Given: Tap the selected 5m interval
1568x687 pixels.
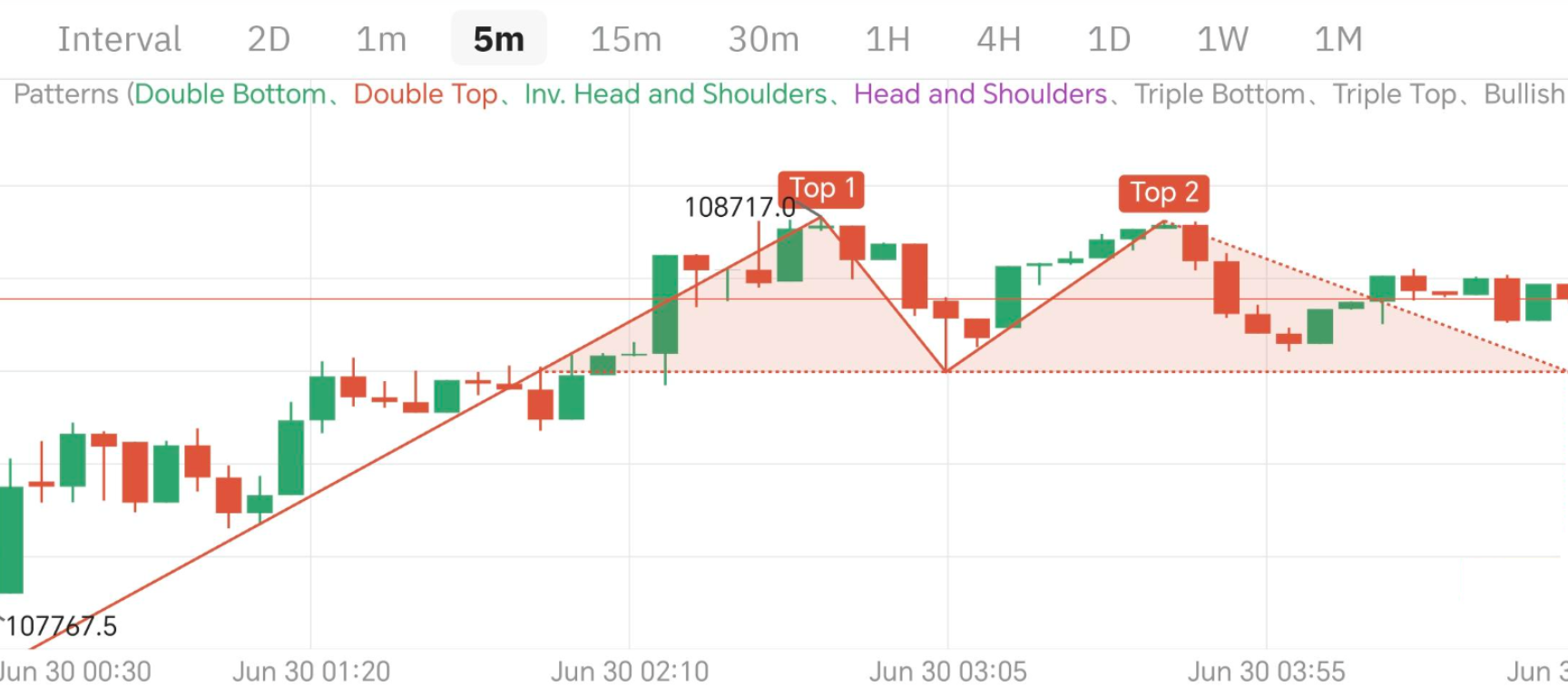Looking at the screenshot, I should coord(498,39).
